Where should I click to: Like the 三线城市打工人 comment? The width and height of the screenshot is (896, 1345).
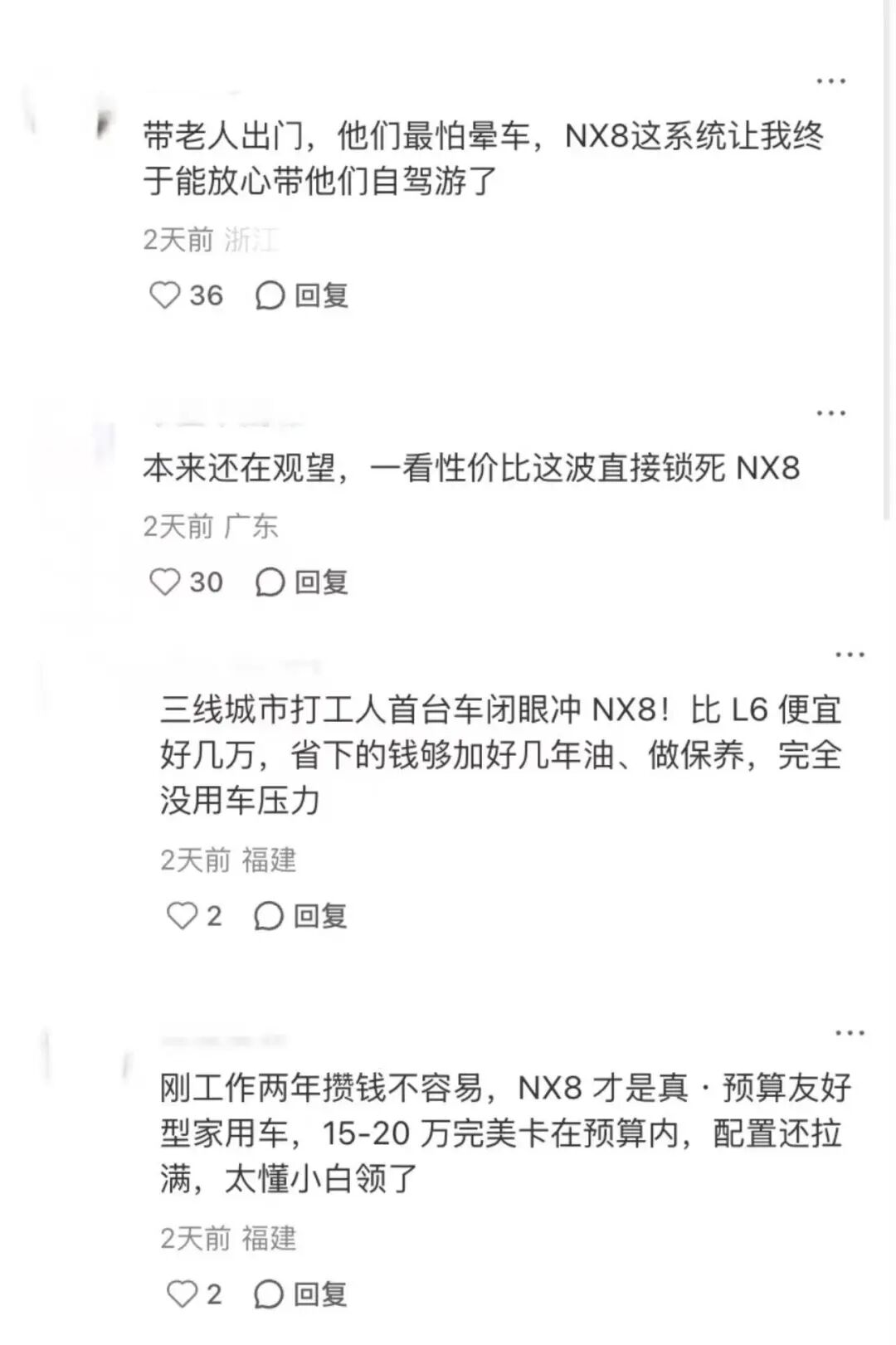tap(182, 916)
